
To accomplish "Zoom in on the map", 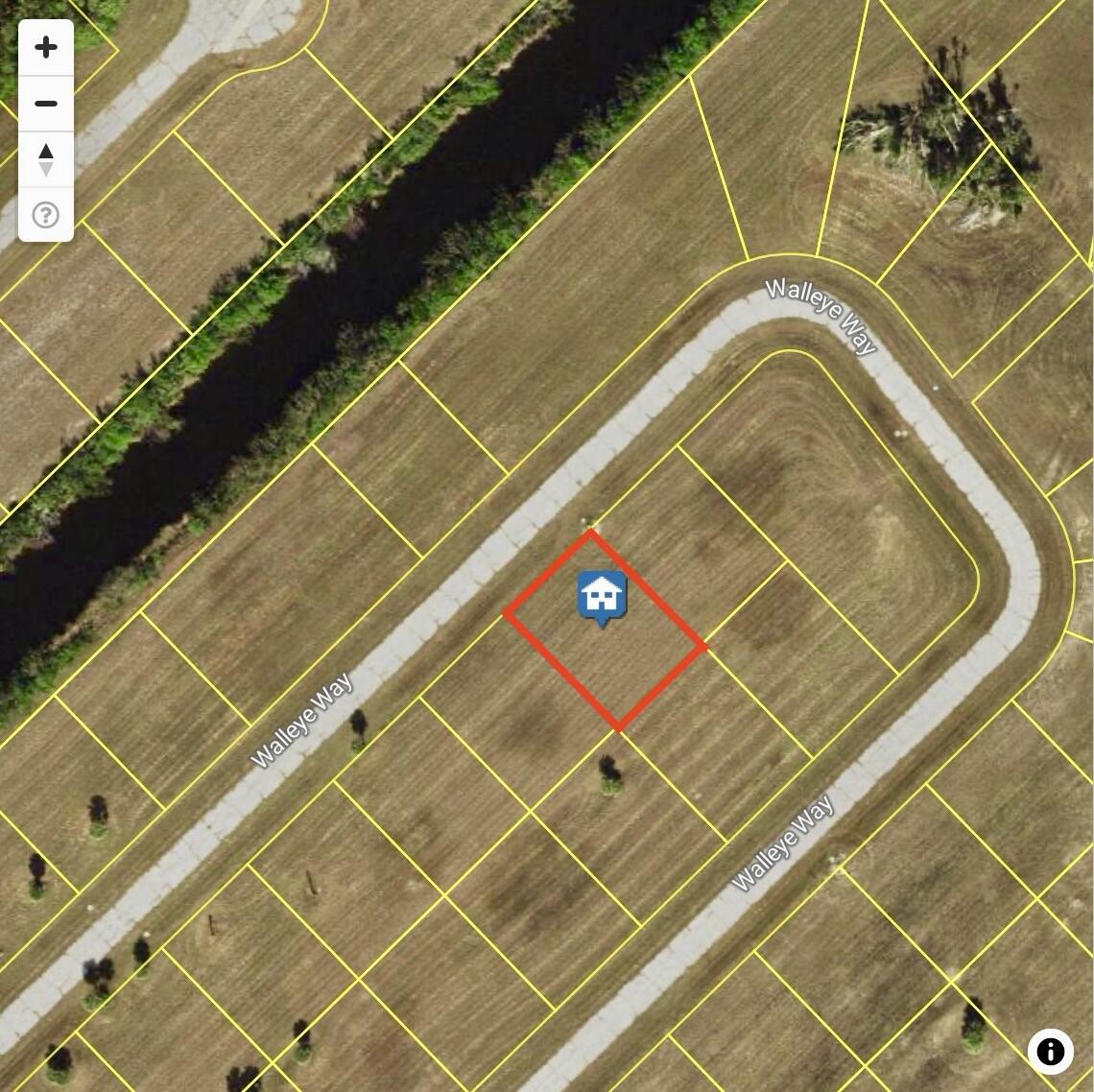I will (x=46, y=47).
